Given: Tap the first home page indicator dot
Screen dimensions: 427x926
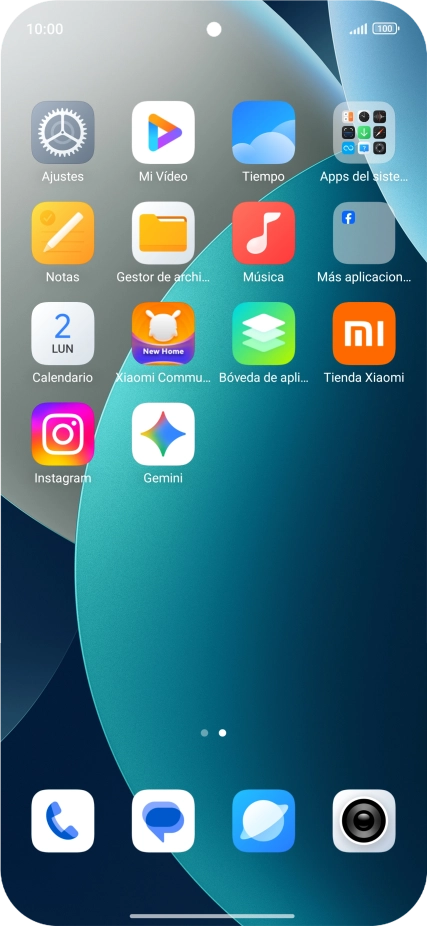Looking at the screenshot, I should pos(204,732).
